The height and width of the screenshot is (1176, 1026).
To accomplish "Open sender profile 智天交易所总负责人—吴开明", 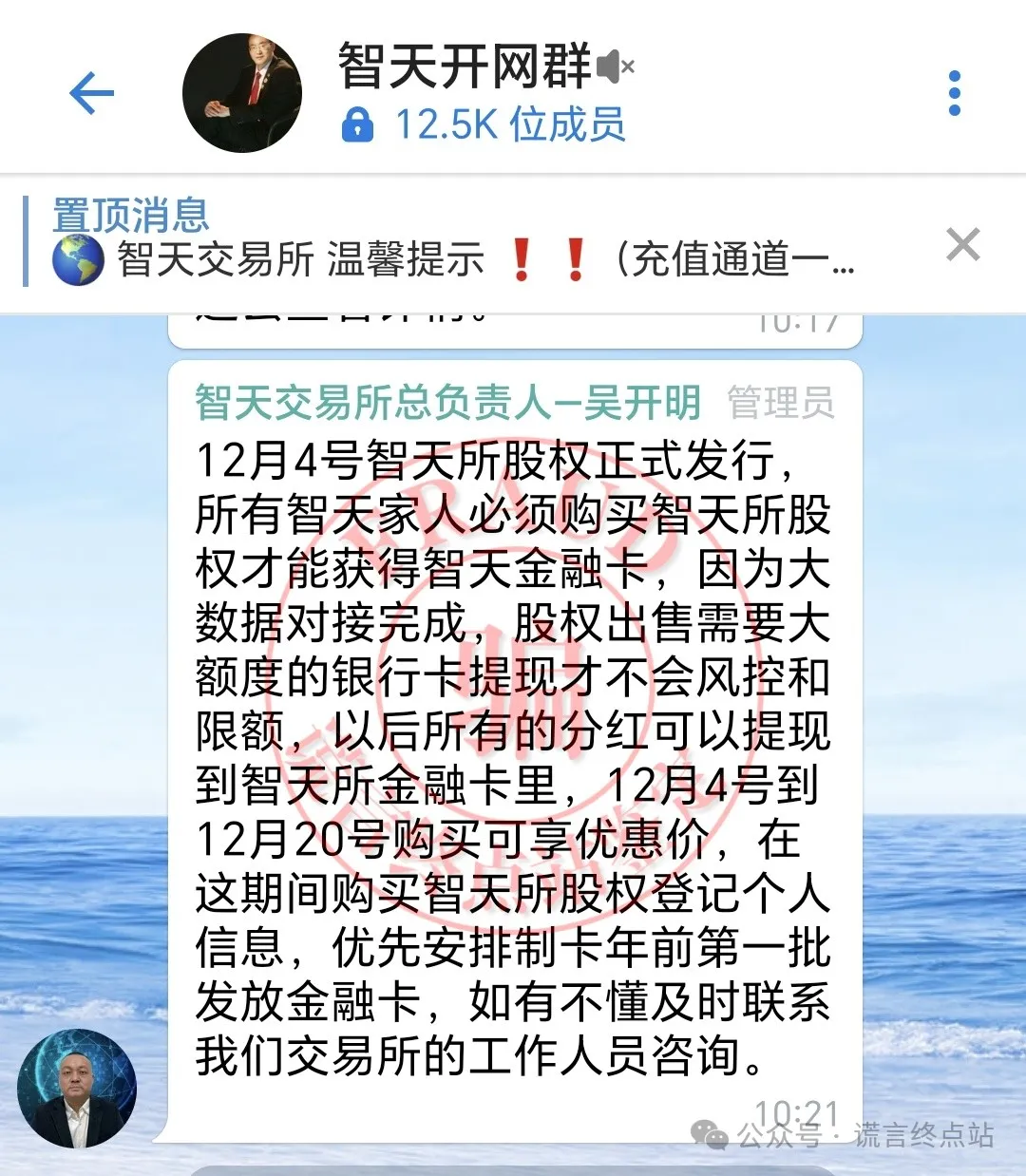I will click(x=448, y=403).
